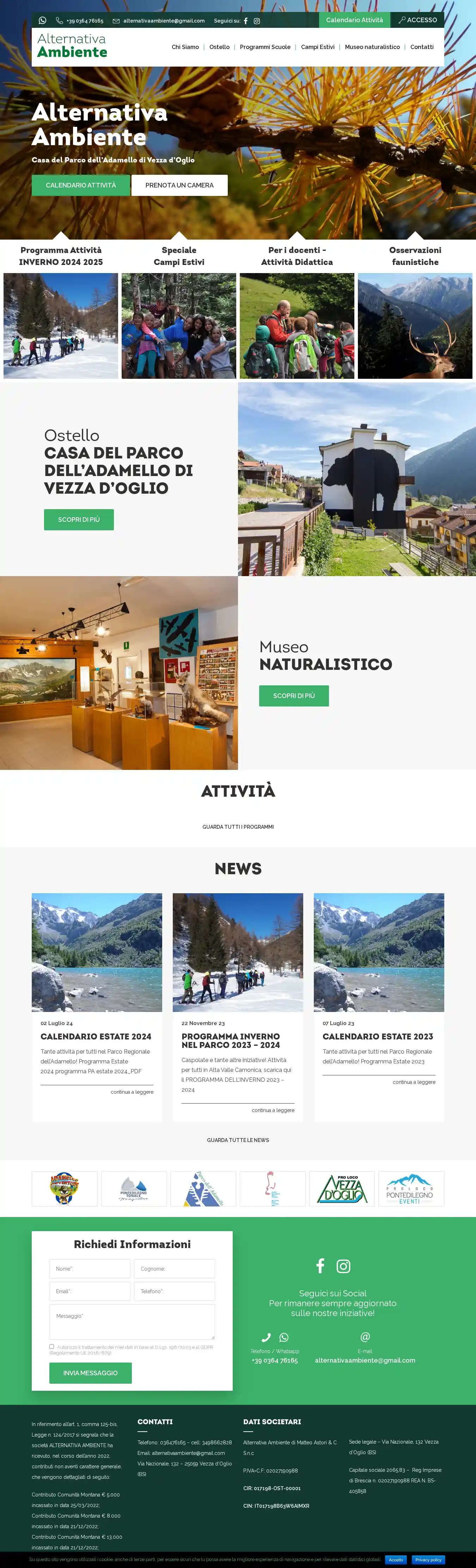Open Facebook icon next to Seguici su
476x1568 pixels.
pyautogui.click(x=246, y=21)
